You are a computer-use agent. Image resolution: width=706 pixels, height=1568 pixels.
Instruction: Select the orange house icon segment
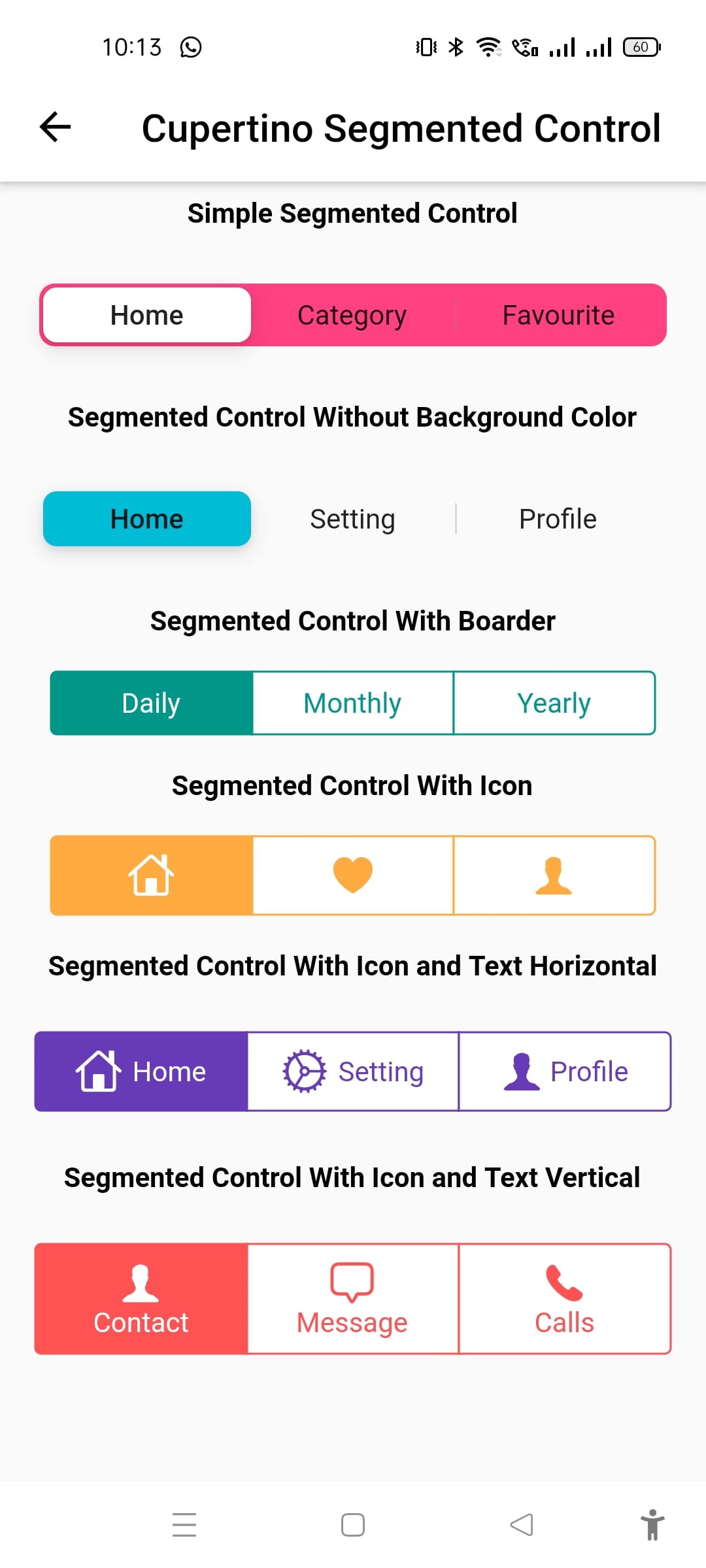pyautogui.click(x=152, y=875)
